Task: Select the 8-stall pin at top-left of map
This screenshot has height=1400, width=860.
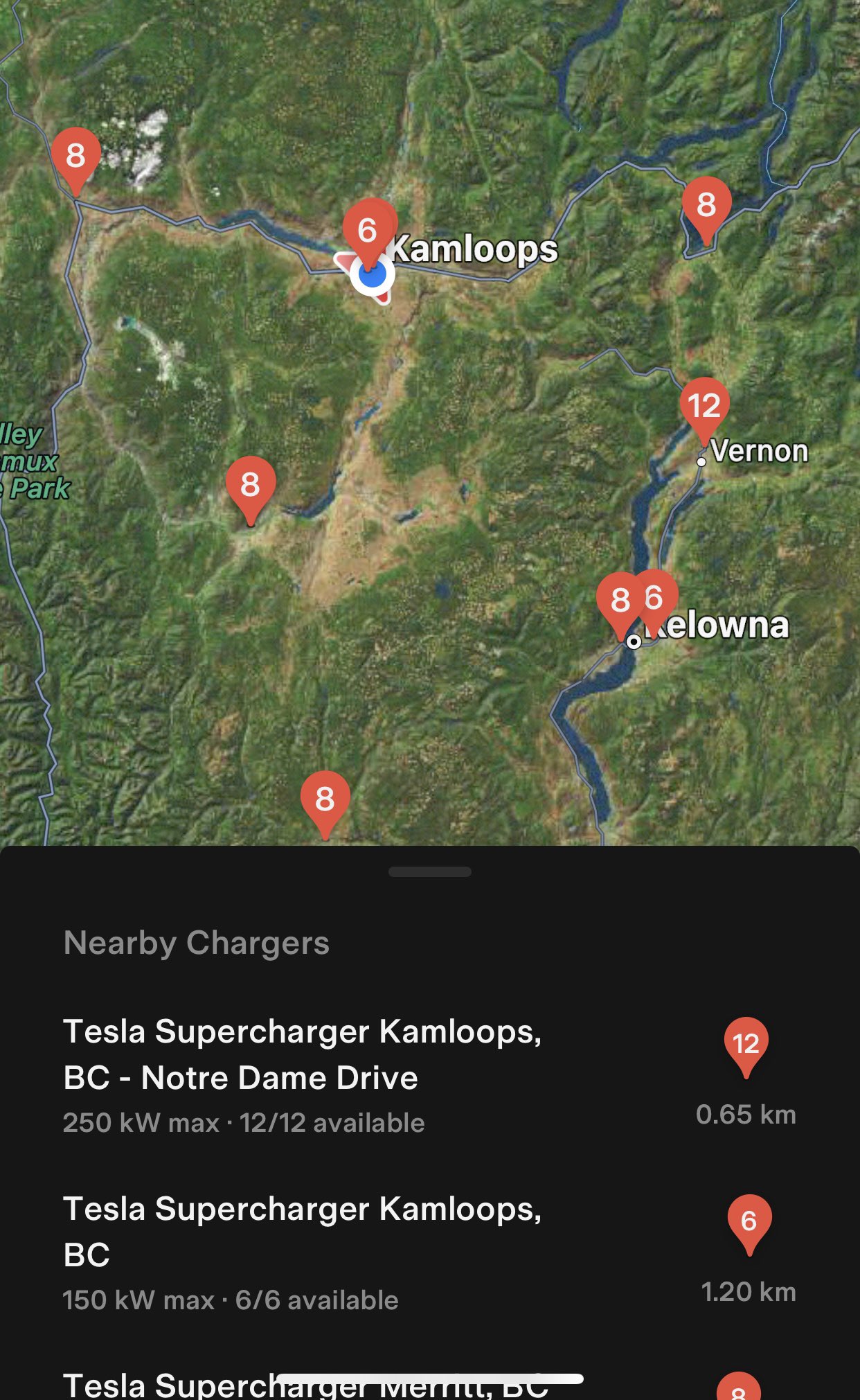Action: 75,155
